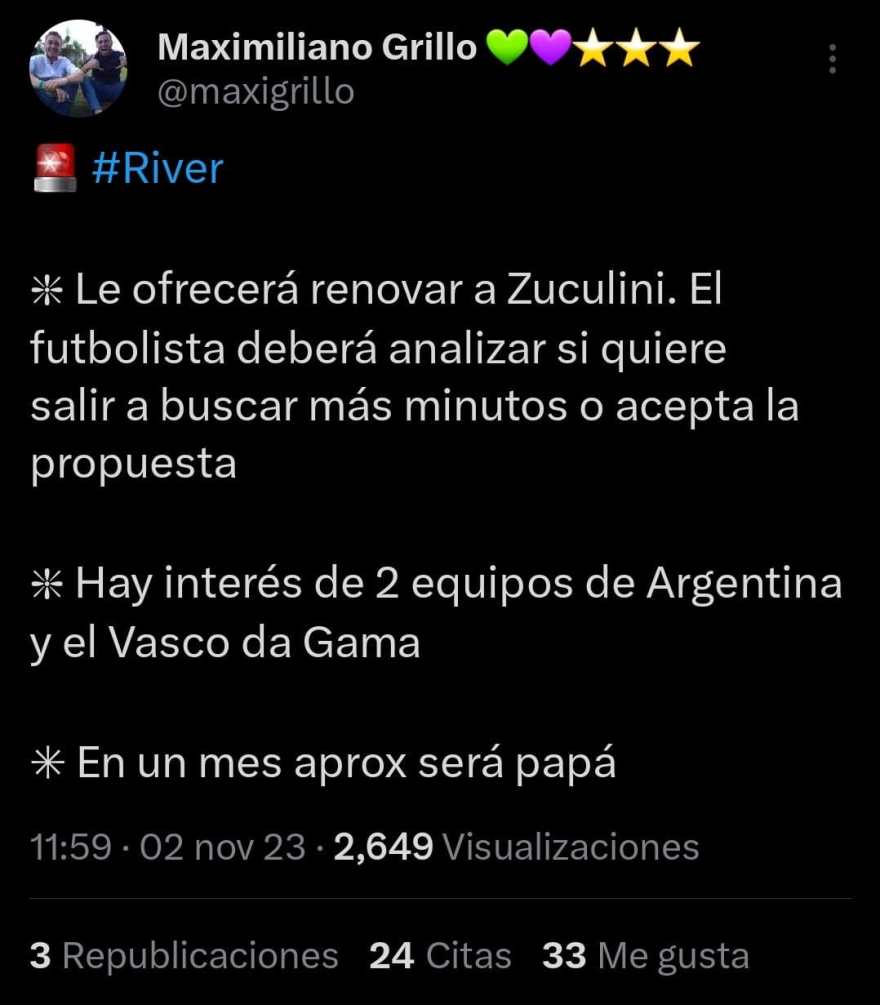The image size is (880, 1005).
Task: View the 24 Citas list
Action: tap(440, 956)
